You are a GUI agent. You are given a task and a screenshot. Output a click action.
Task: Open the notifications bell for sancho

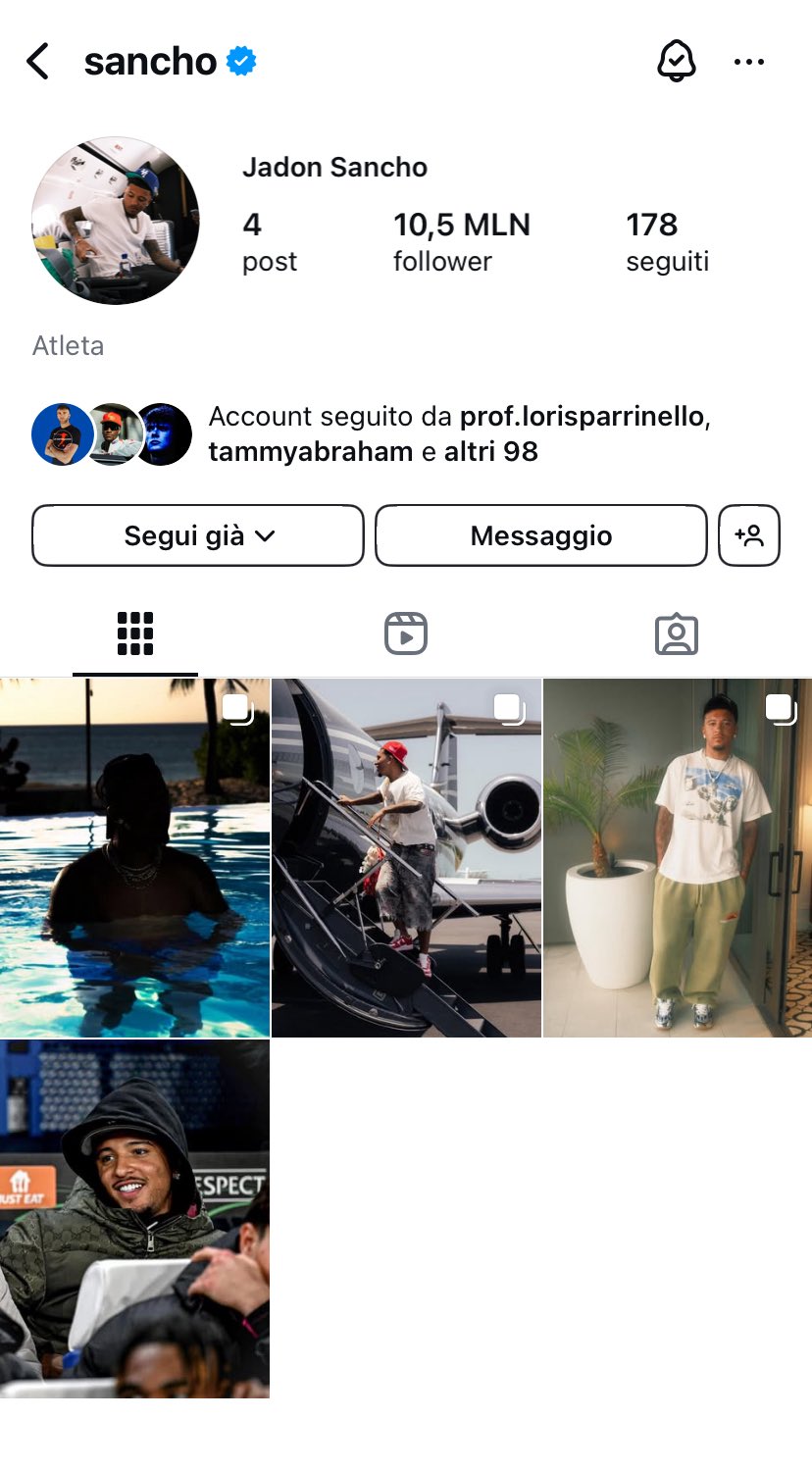pyautogui.click(x=676, y=62)
